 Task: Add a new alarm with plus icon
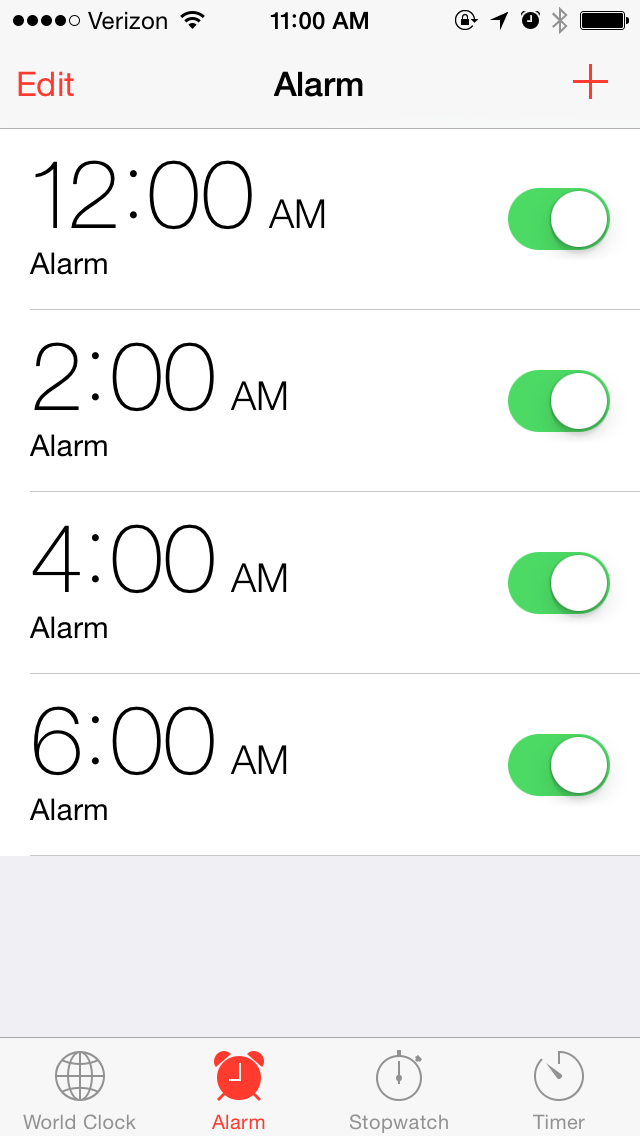coord(590,83)
